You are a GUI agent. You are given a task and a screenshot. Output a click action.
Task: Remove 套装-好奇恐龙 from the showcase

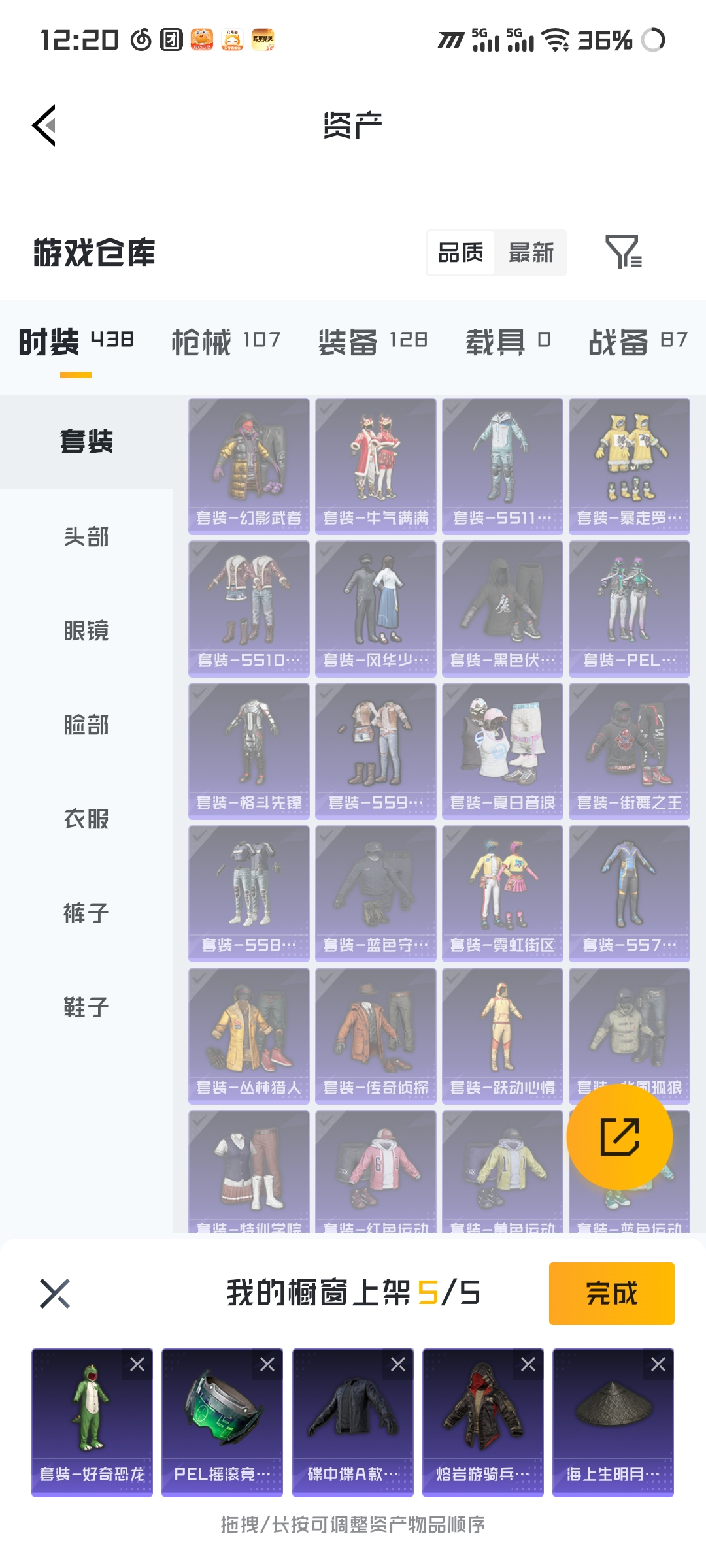[x=137, y=1364]
